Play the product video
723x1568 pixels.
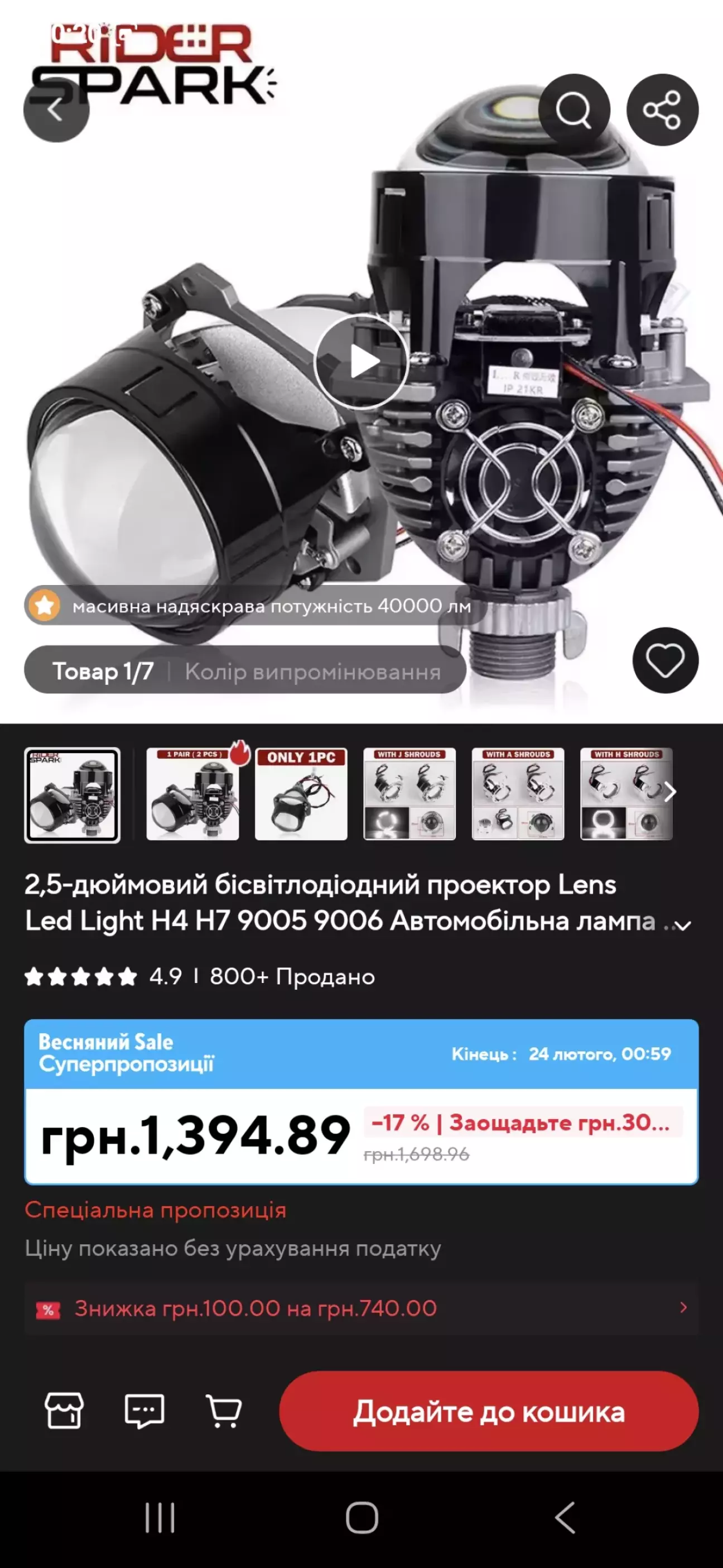361,362
